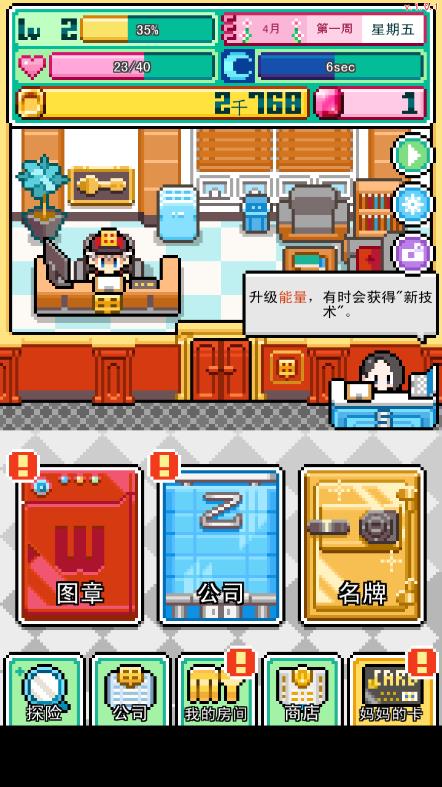Tap the red double door entrance

(x=221, y=369)
